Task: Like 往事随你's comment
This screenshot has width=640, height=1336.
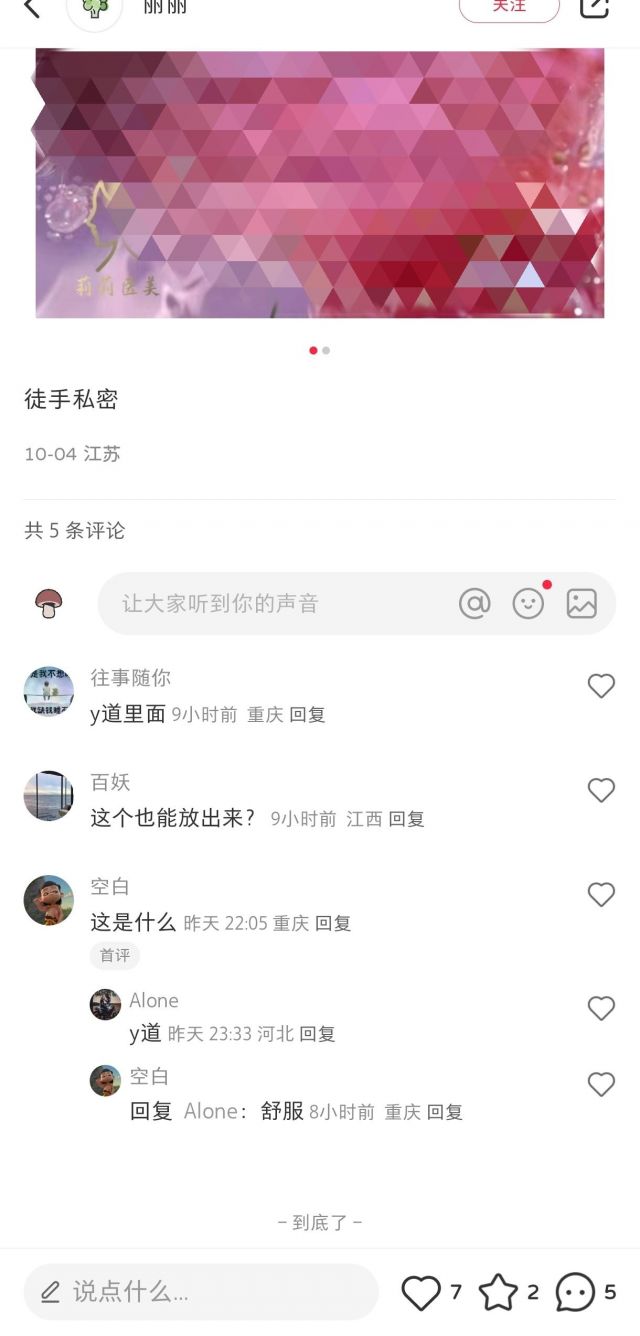Action: coord(601,686)
